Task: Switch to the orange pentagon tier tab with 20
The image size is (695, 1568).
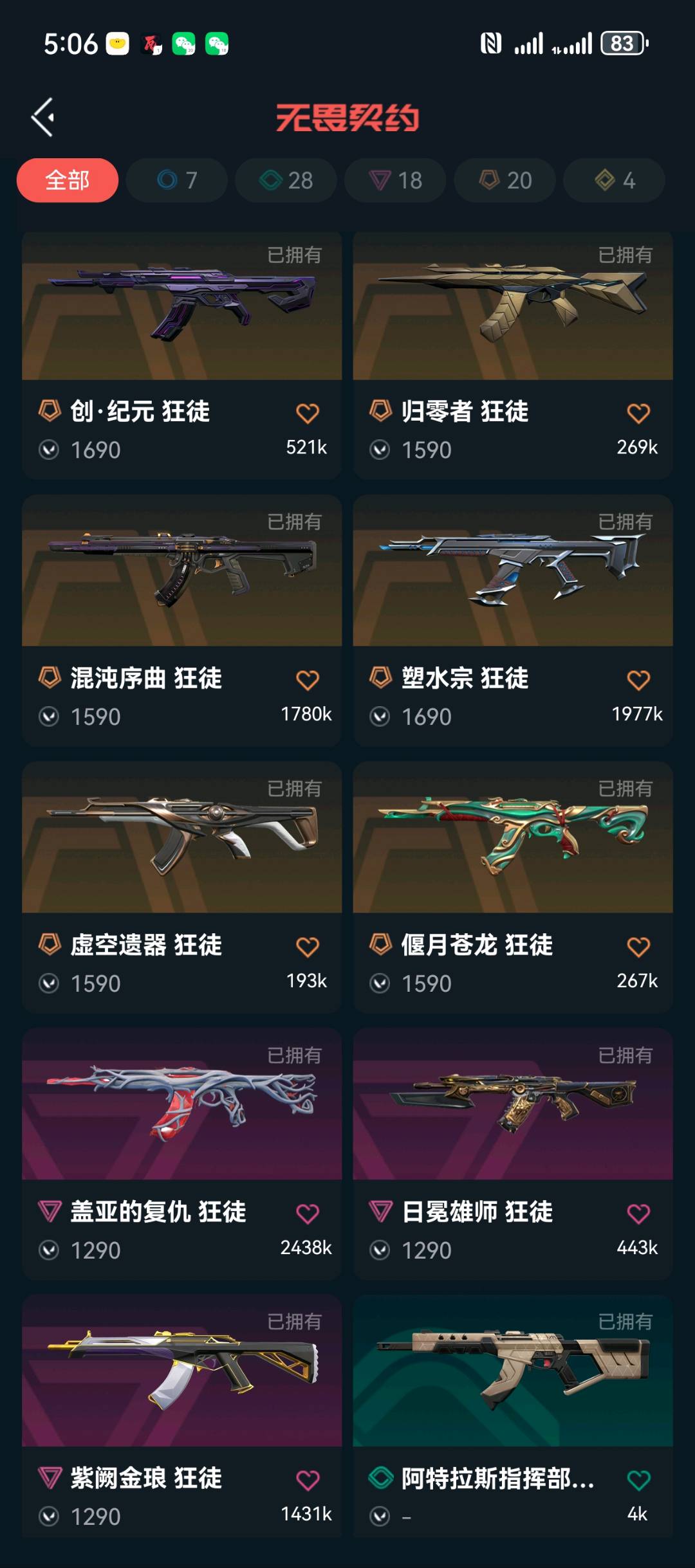Action: tap(505, 180)
